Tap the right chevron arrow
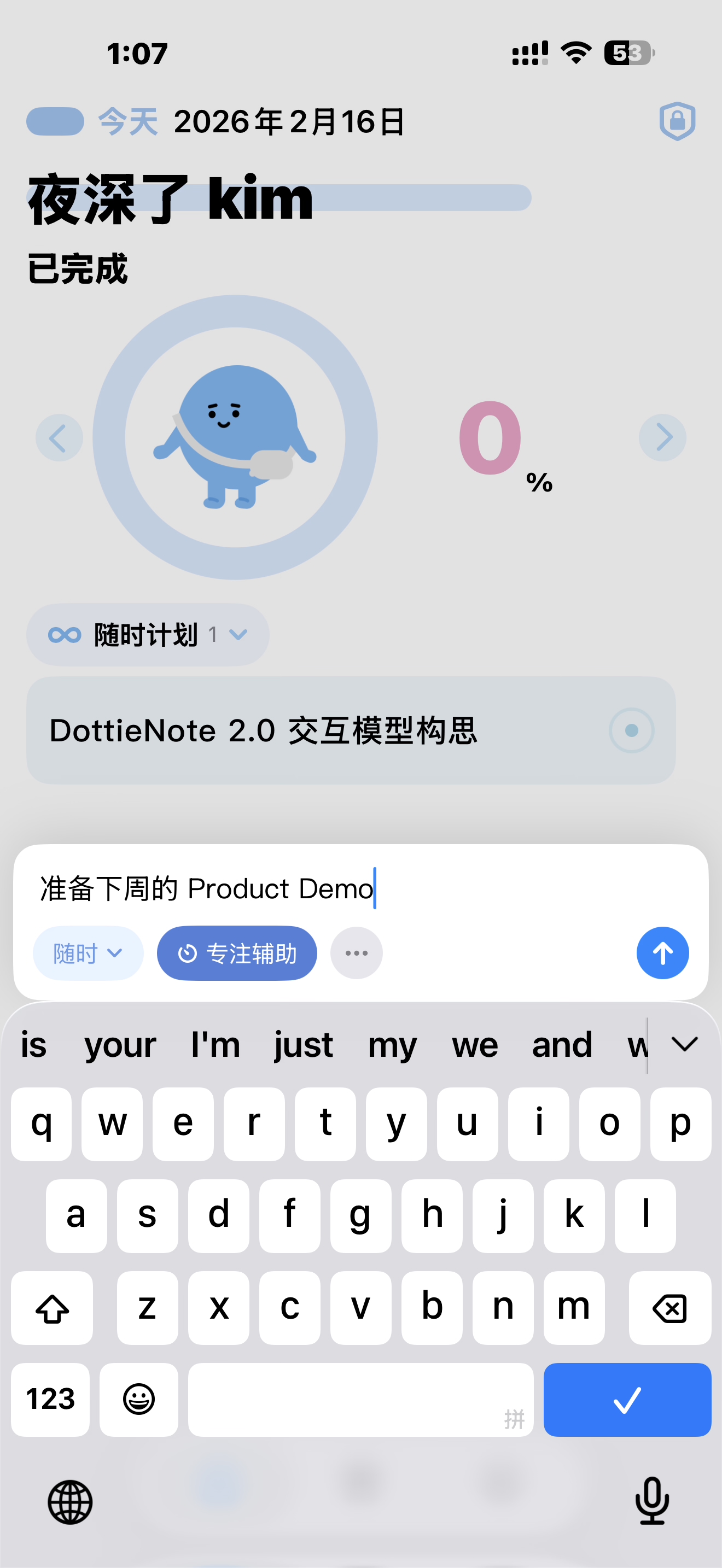Viewport: 722px width, 1568px height. click(662, 438)
